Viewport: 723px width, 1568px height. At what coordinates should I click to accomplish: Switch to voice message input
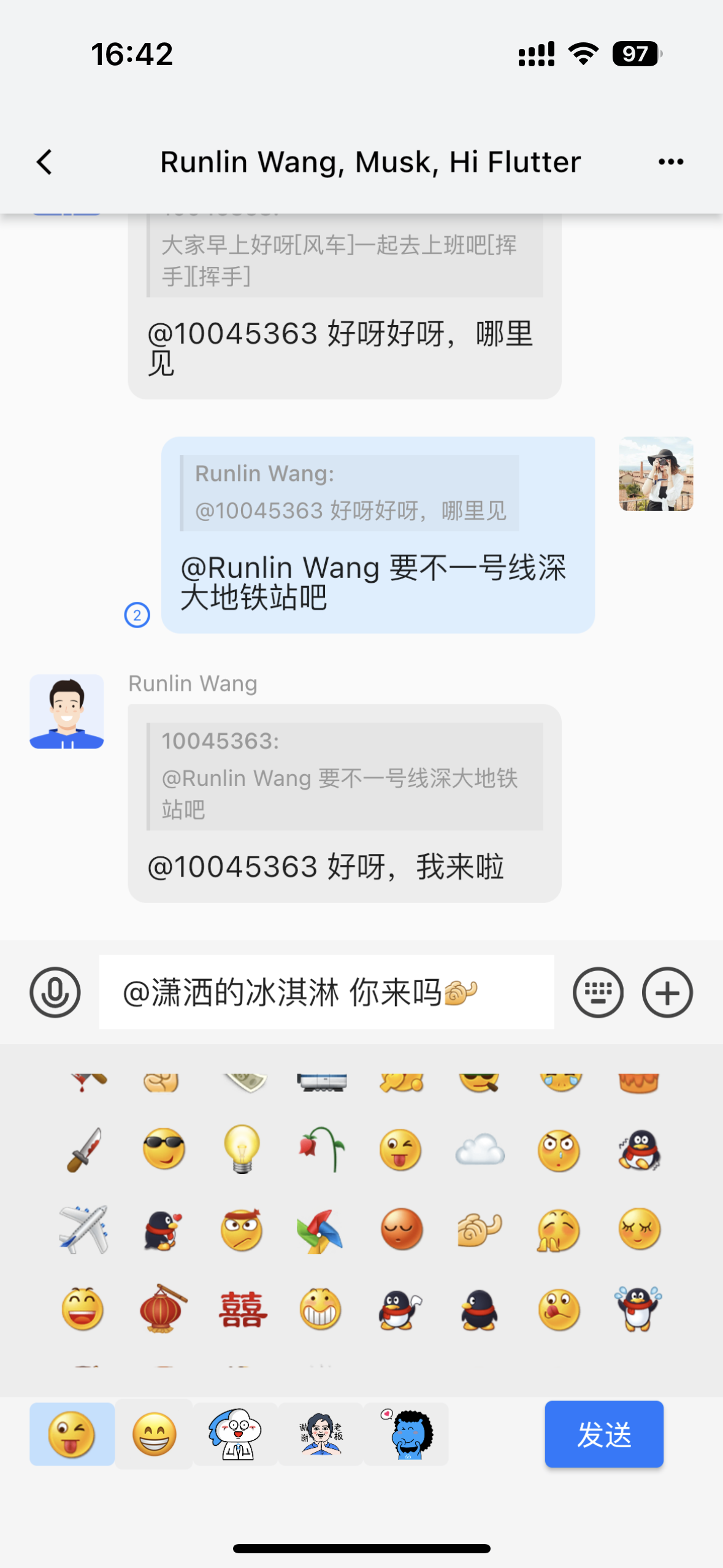tap(55, 992)
